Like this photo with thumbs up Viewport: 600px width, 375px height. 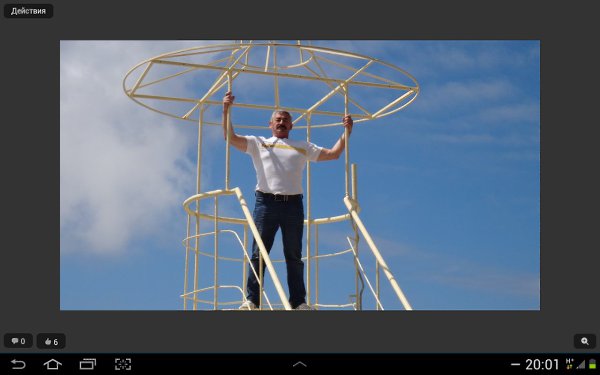[x=51, y=341]
